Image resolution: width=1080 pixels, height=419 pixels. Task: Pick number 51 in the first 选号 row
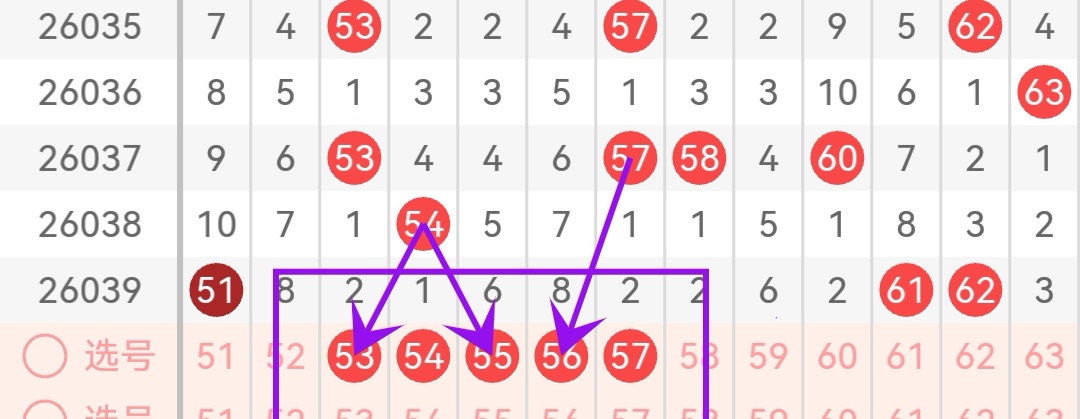pos(217,357)
